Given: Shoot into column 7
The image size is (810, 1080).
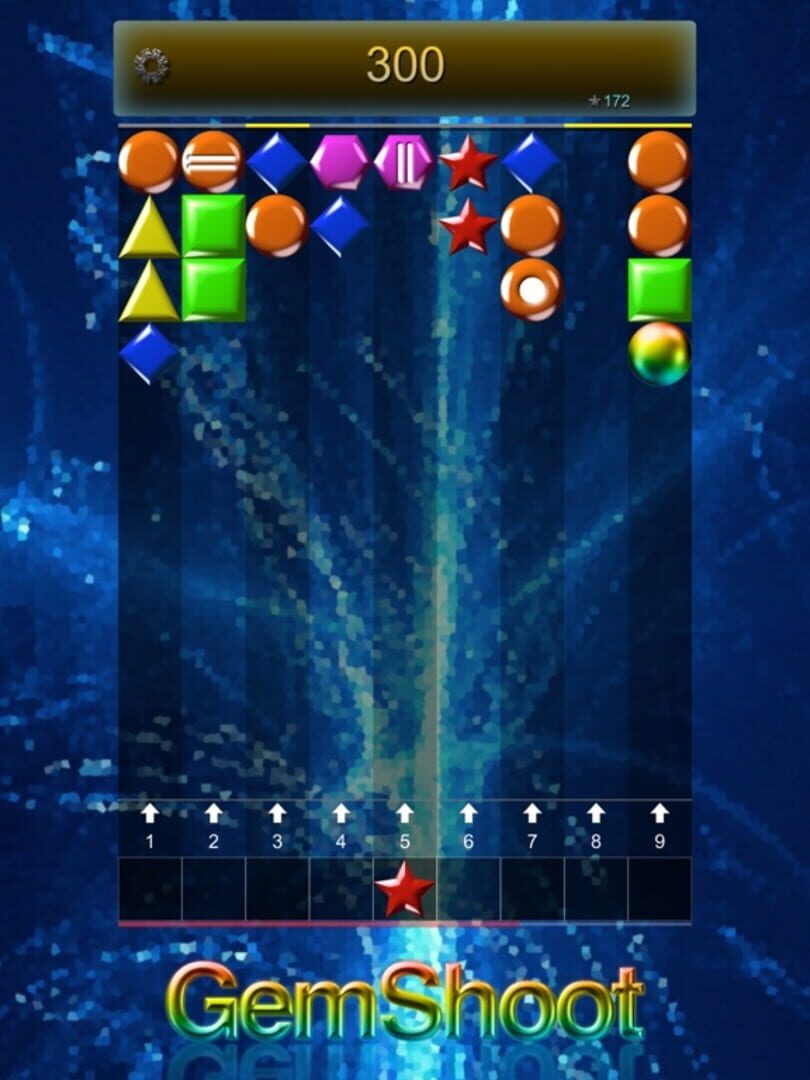Looking at the screenshot, I should coord(532,825).
